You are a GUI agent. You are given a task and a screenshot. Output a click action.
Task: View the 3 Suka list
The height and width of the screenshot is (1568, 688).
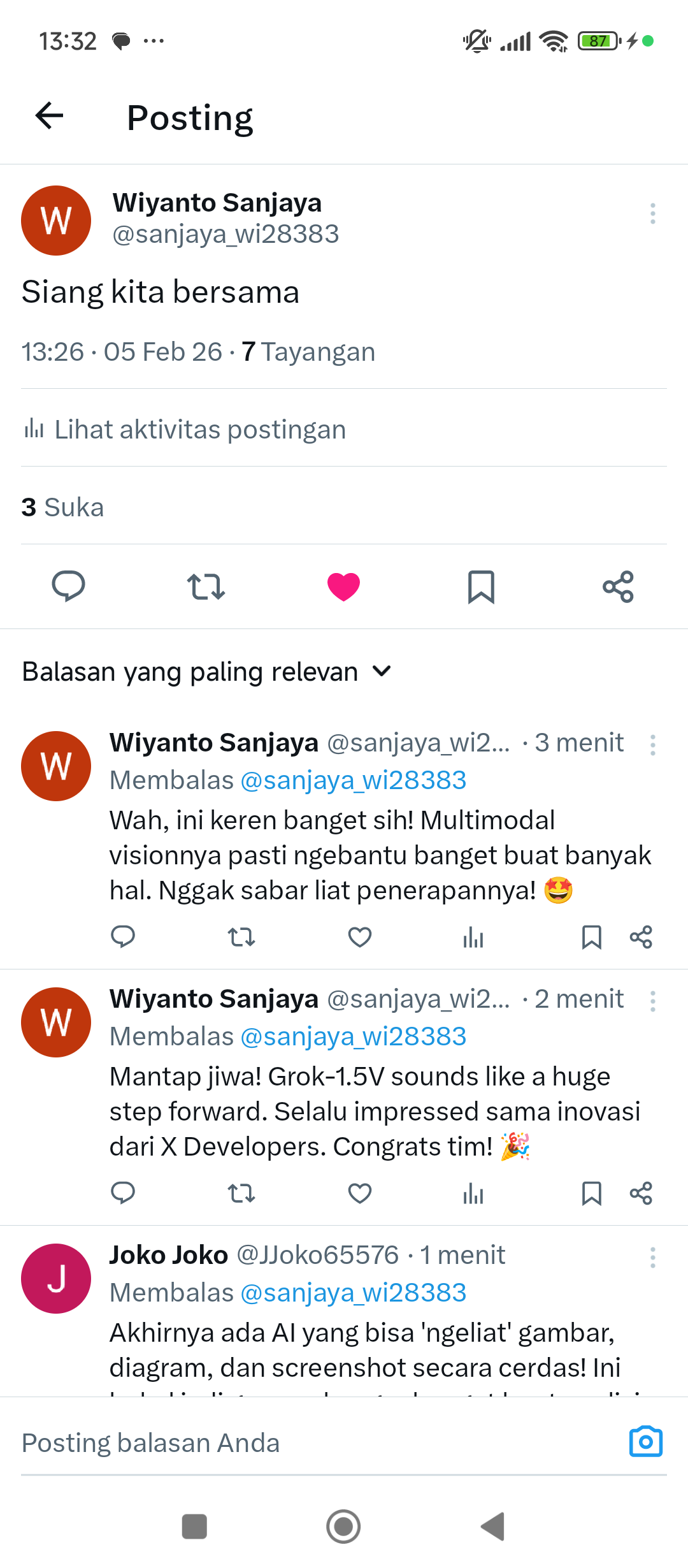[x=62, y=507]
